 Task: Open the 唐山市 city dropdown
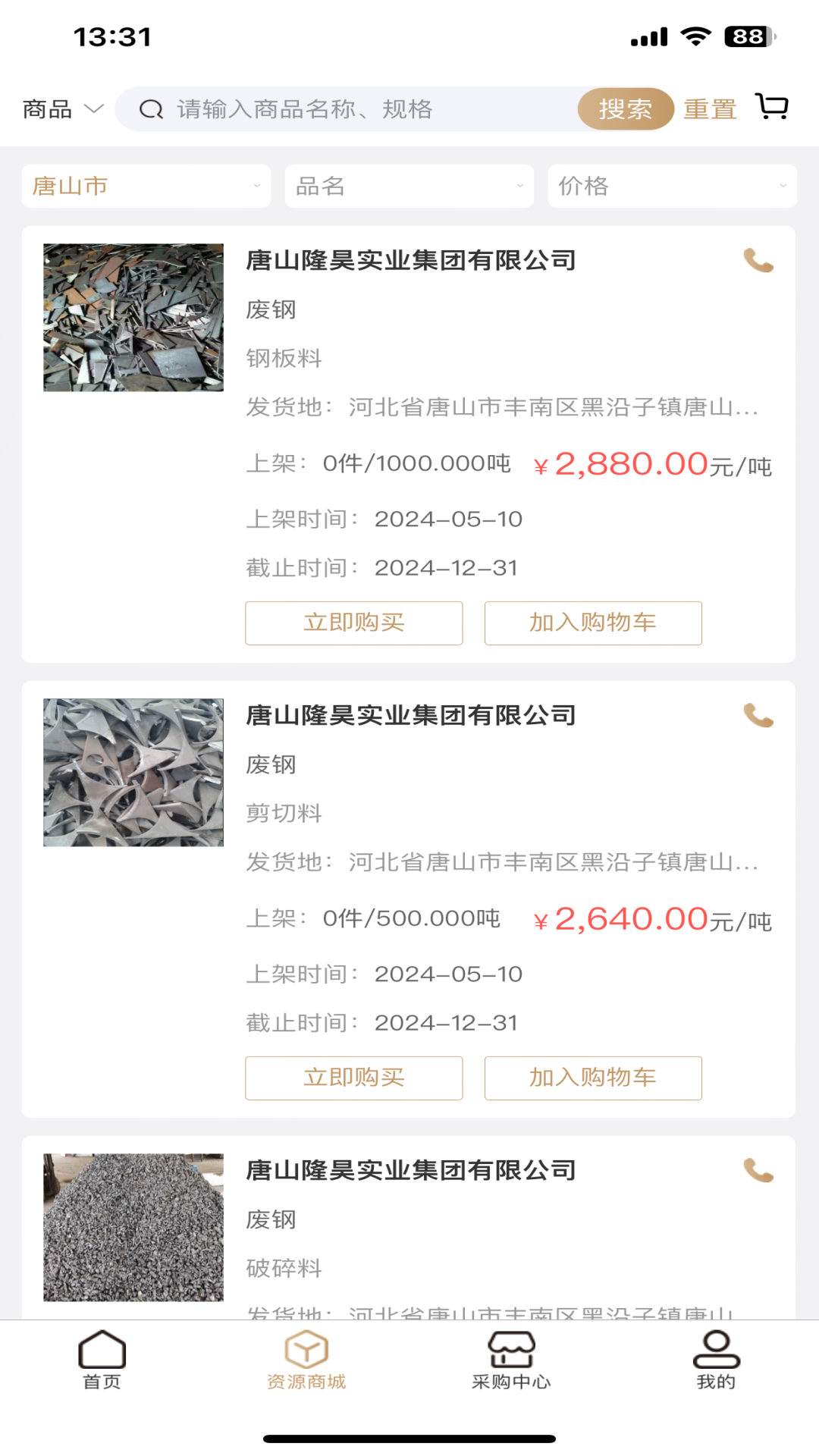[146, 186]
